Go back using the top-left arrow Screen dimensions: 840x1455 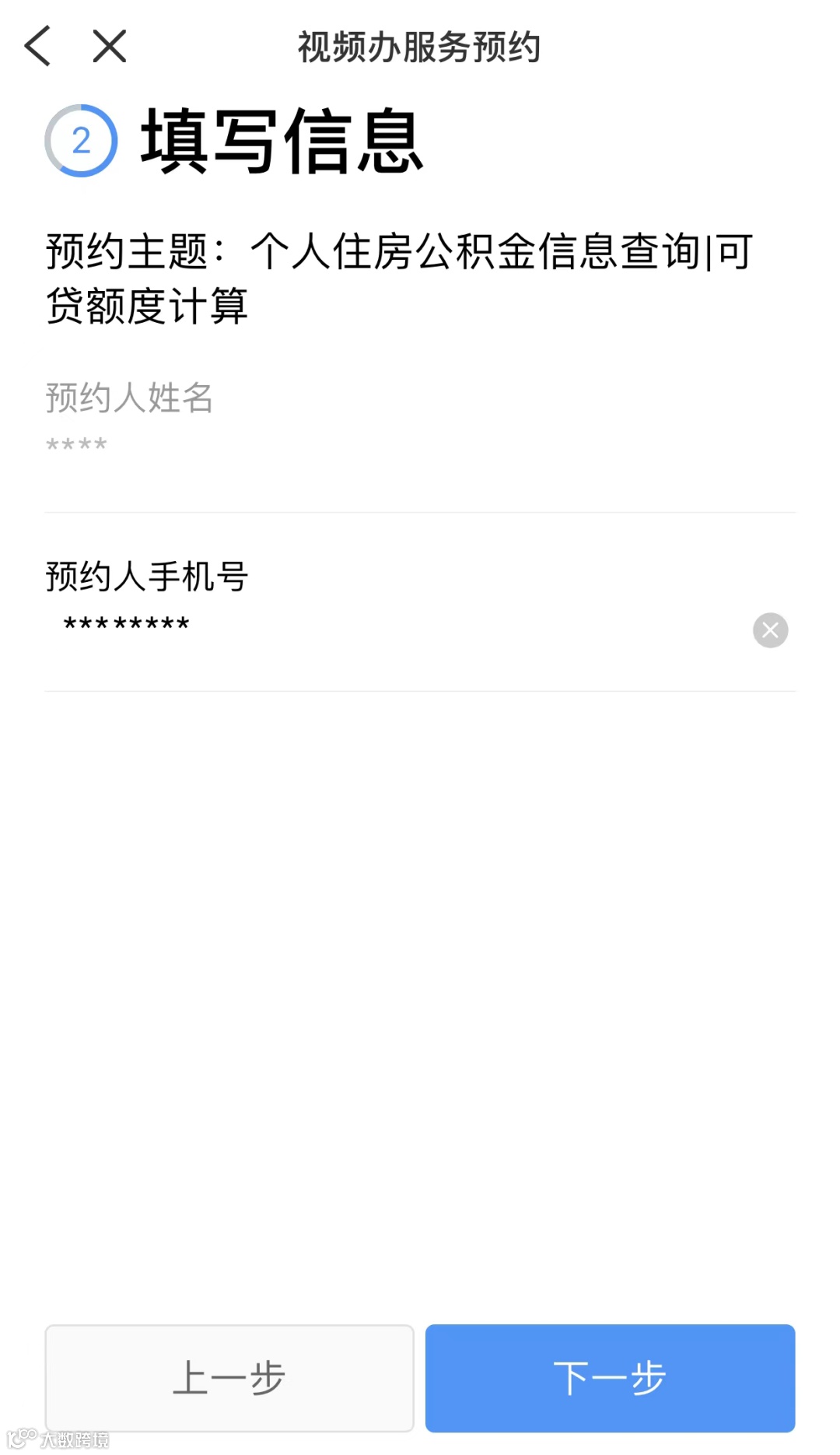click(37, 46)
